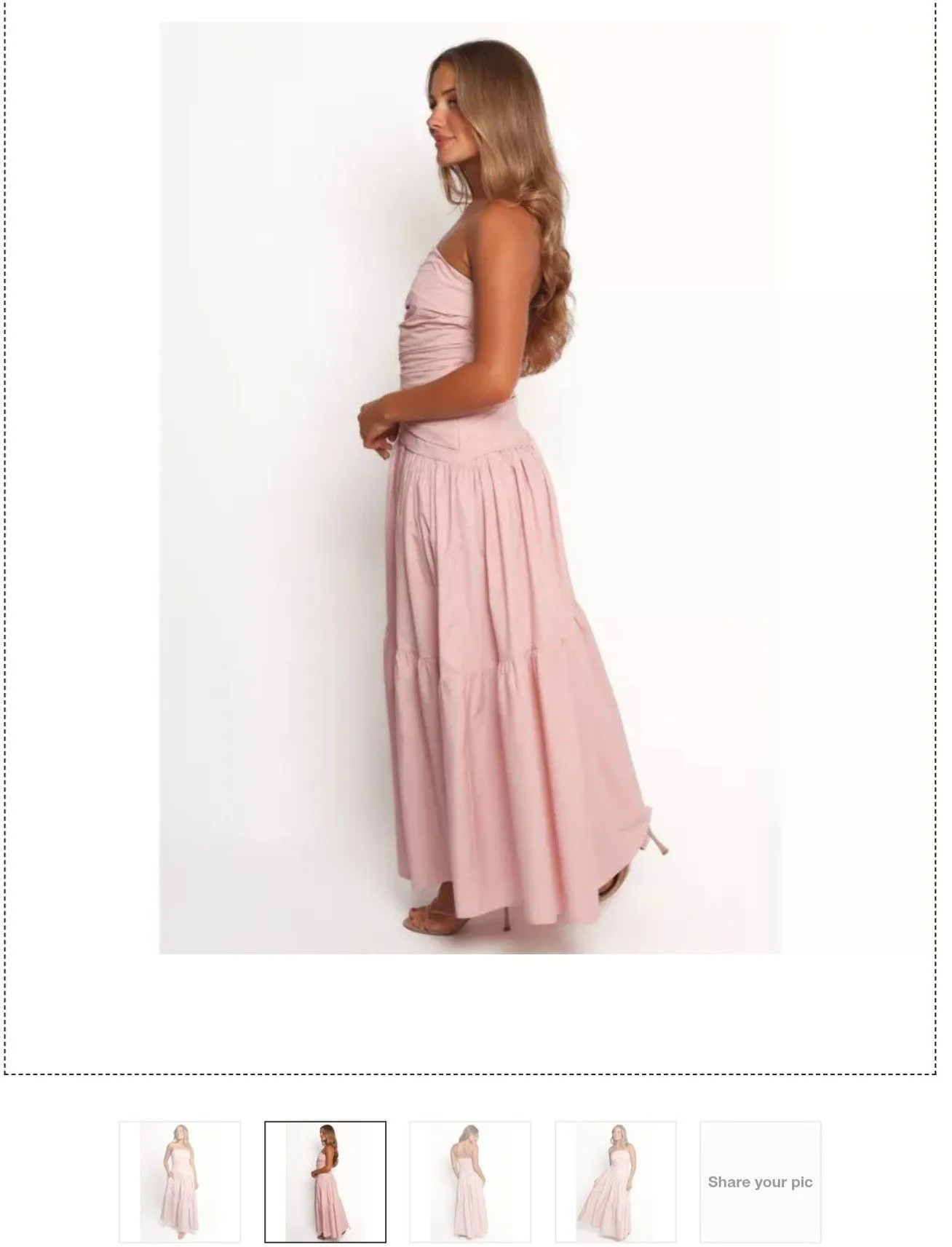This screenshot has width=952, height=1247.
Task: Tap the Share your pic tile
Action: click(x=761, y=1181)
